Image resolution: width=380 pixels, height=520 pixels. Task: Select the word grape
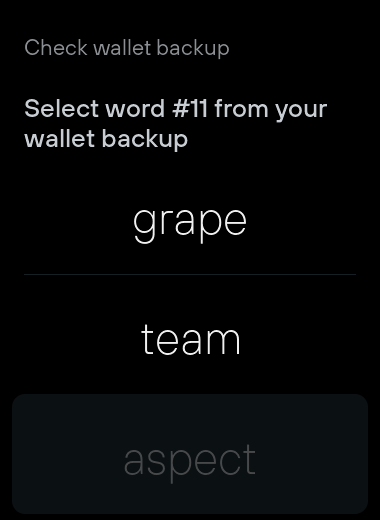tap(190, 221)
